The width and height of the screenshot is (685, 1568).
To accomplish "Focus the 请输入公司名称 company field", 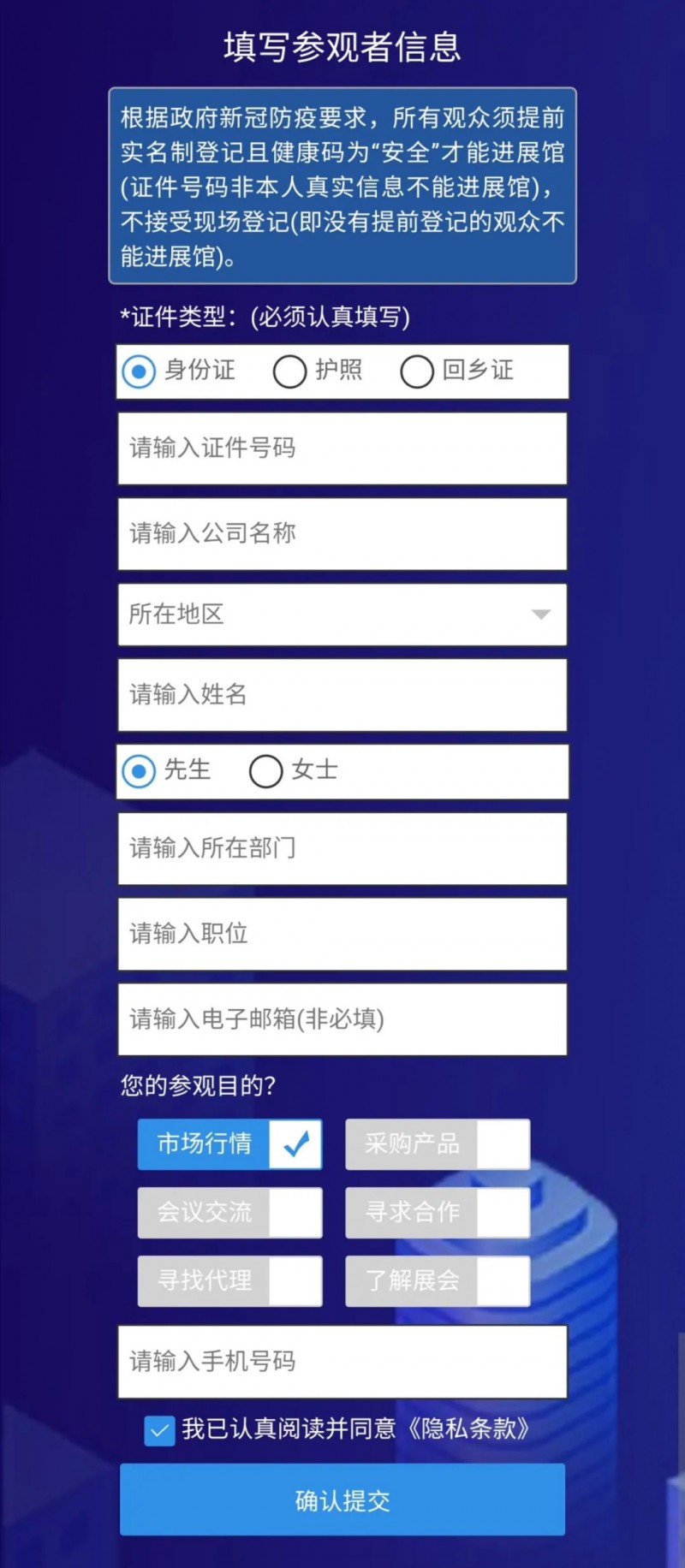I will pos(342,534).
